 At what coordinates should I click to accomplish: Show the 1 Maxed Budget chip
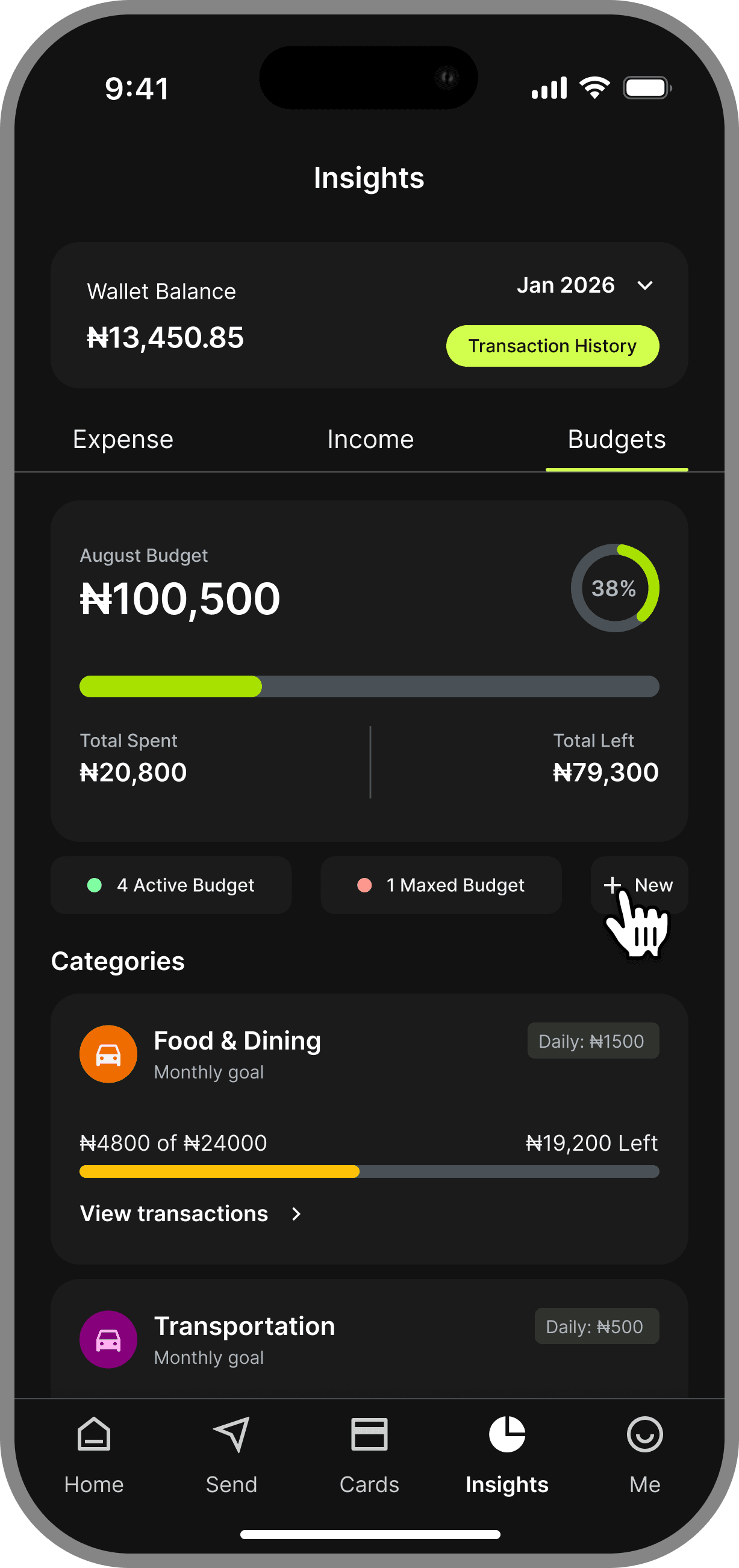[x=441, y=885]
